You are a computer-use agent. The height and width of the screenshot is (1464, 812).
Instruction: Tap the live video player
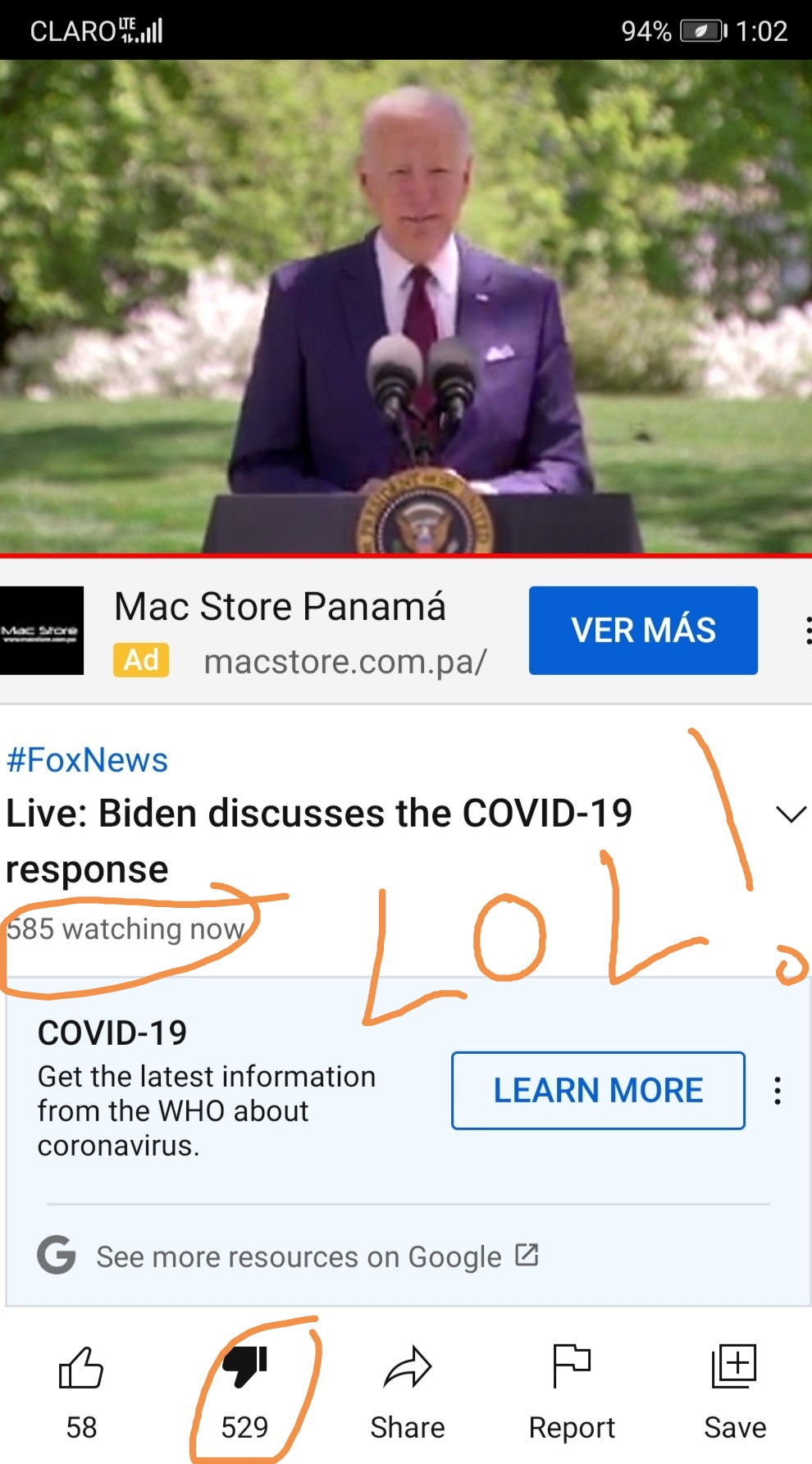click(x=406, y=308)
